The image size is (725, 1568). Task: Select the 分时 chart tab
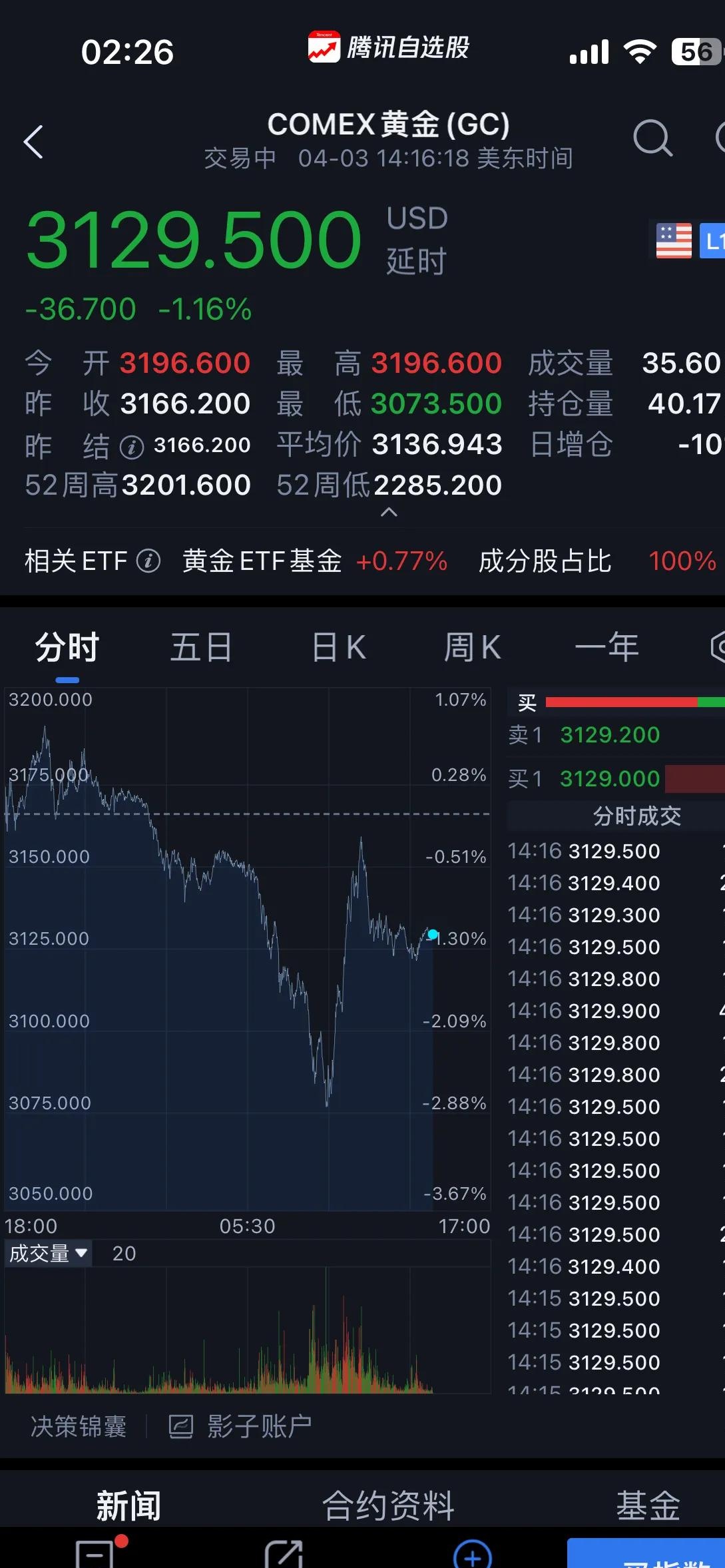pyautogui.click(x=67, y=647)
